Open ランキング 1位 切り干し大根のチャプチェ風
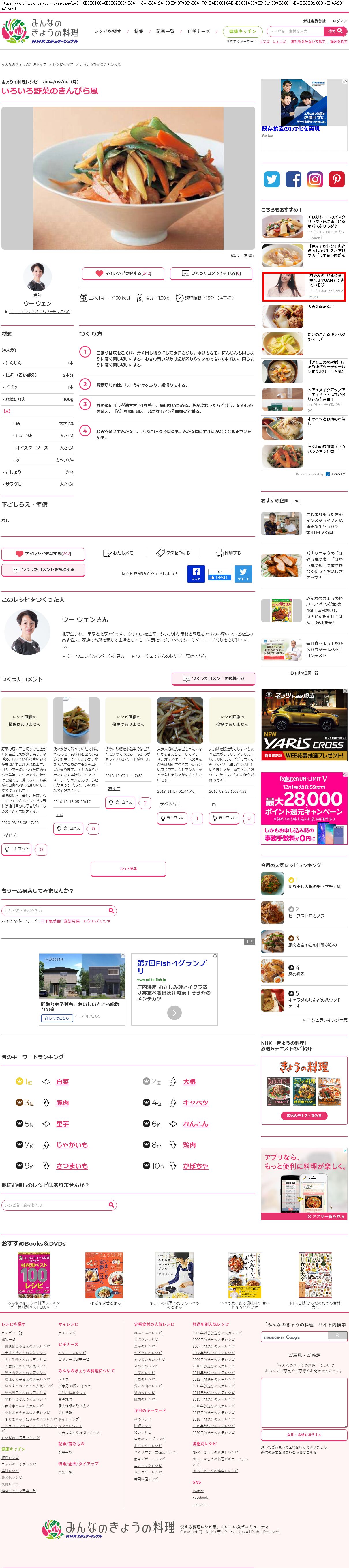The height and width of the screenshot is (1568, 349). point(314,886)
